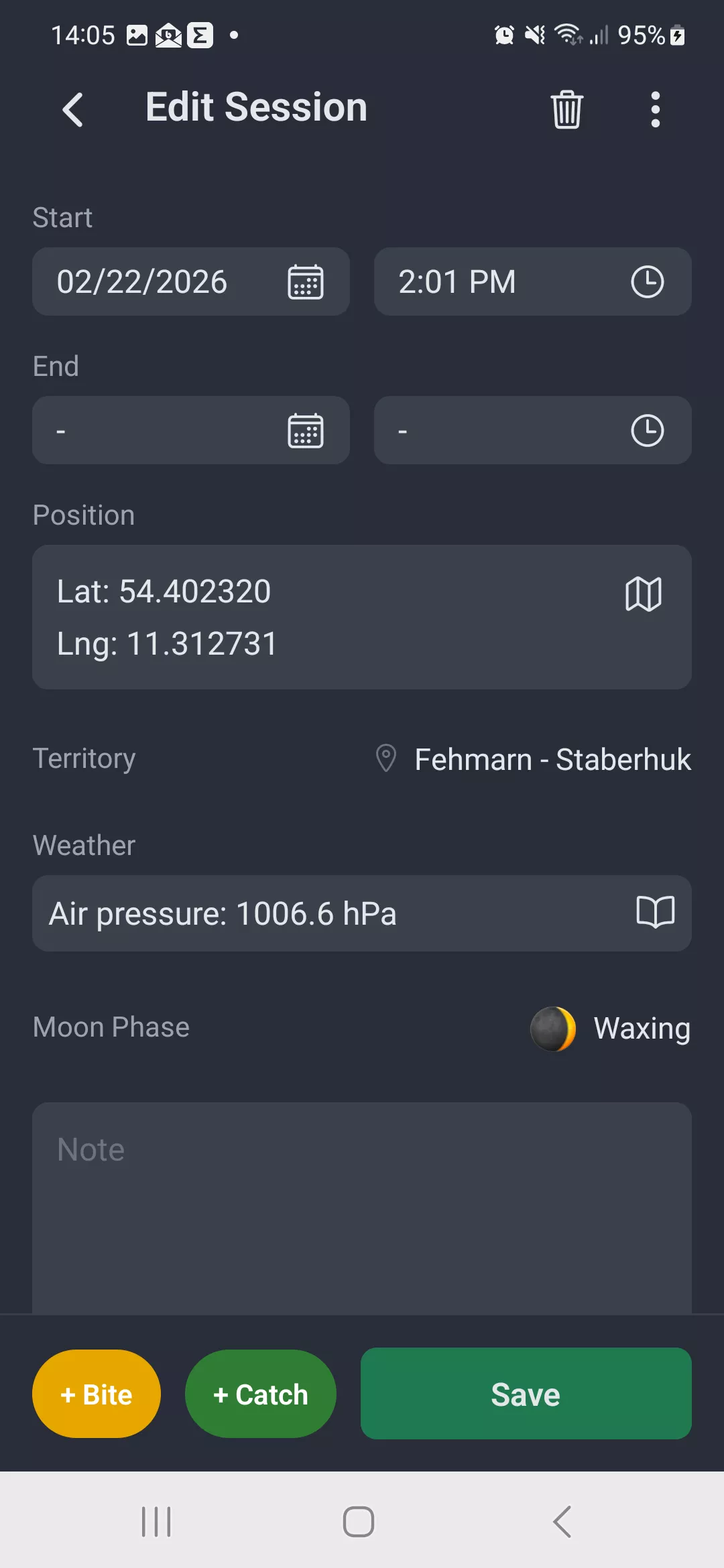Navigate back from Edit Session
This screenshot has height=1568, width=724.
[73, 109]
